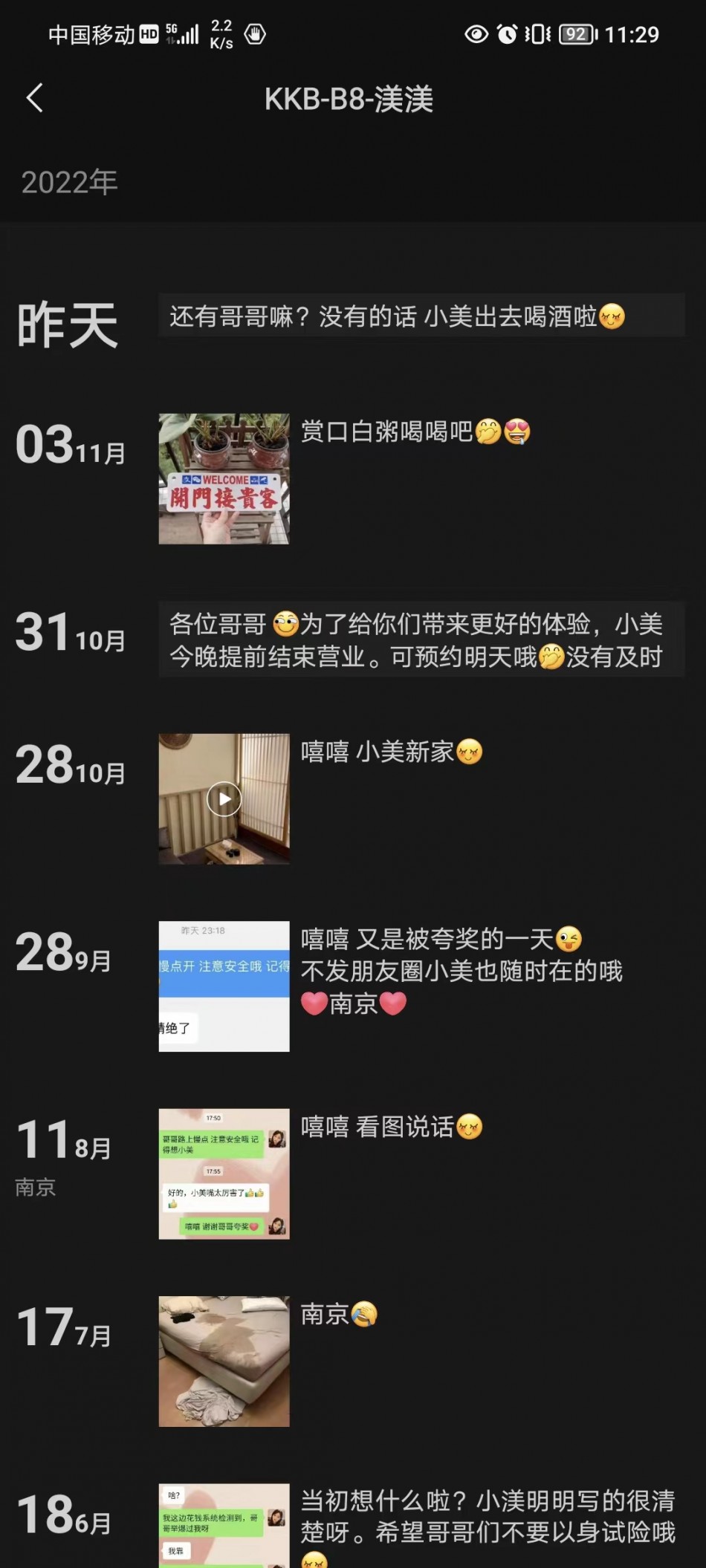Viewport: 706px width, 1568px height.
Task: Open the November 3 welcome sign photo
Action: click(x=224, y=479)
